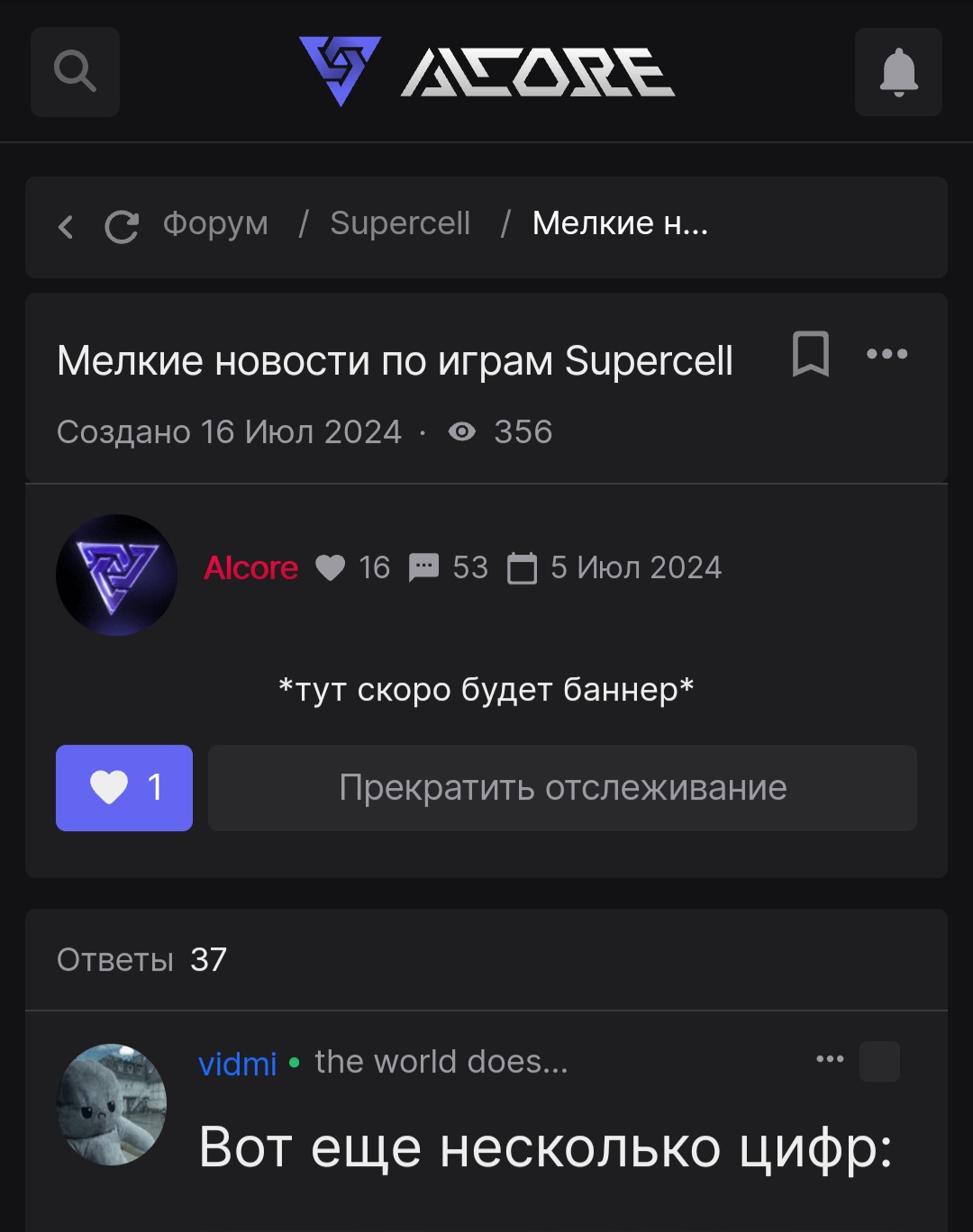Open the search icon
Image resolution: width=973 pixels, height=1232 pixels.
[x=75, y=72]
